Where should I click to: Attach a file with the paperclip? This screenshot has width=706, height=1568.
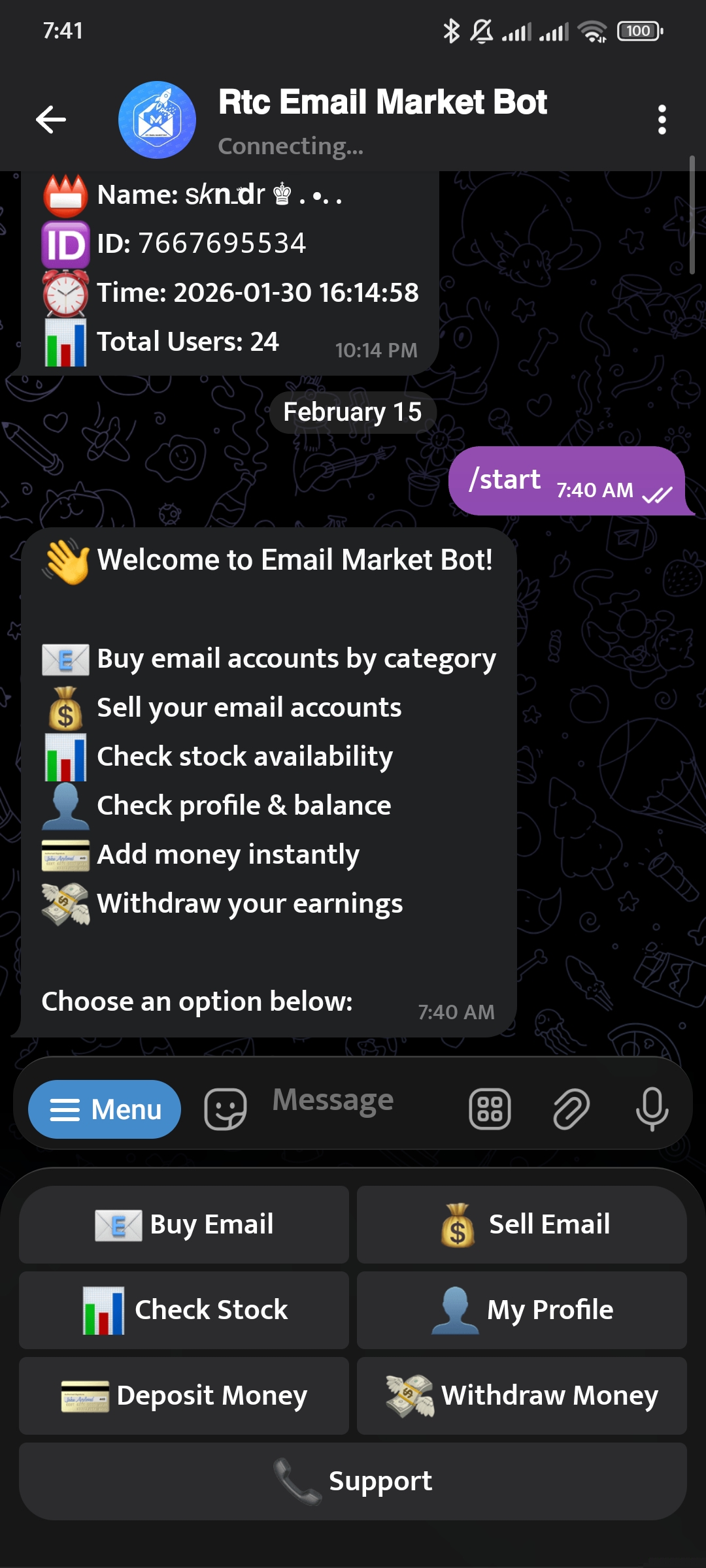coord(571,1109)
